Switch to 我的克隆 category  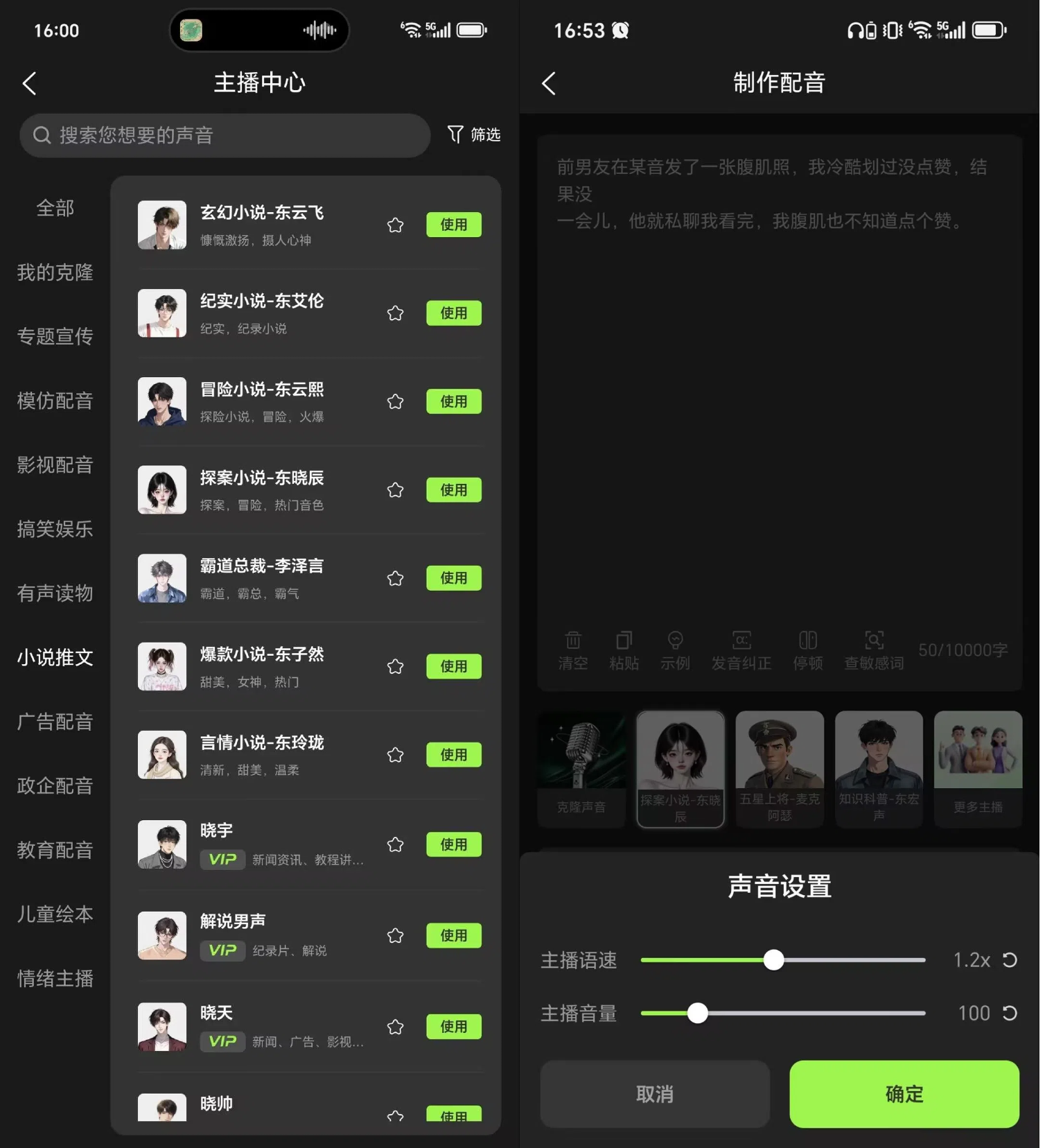pyautogui.click(x=55, y=272)
